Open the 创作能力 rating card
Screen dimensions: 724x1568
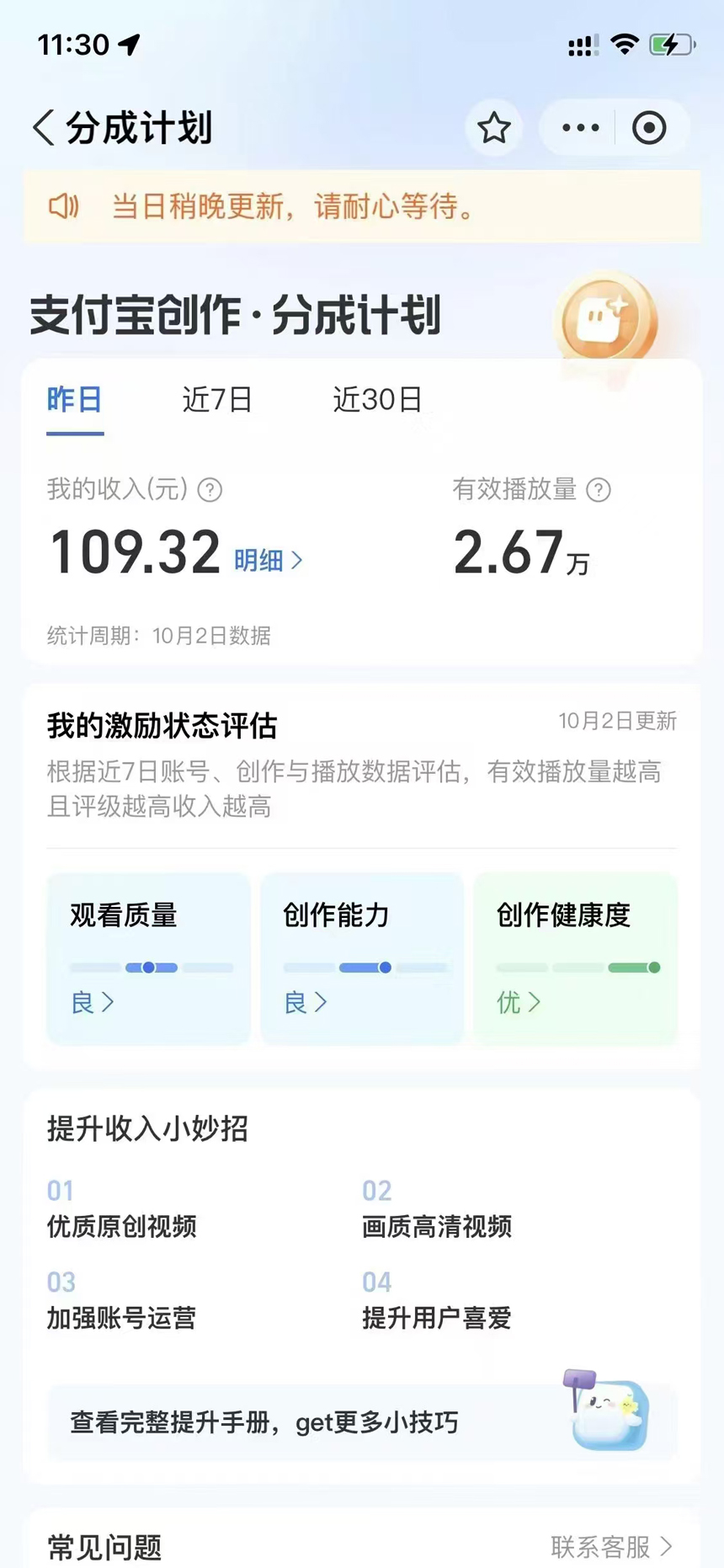[362, 958]
